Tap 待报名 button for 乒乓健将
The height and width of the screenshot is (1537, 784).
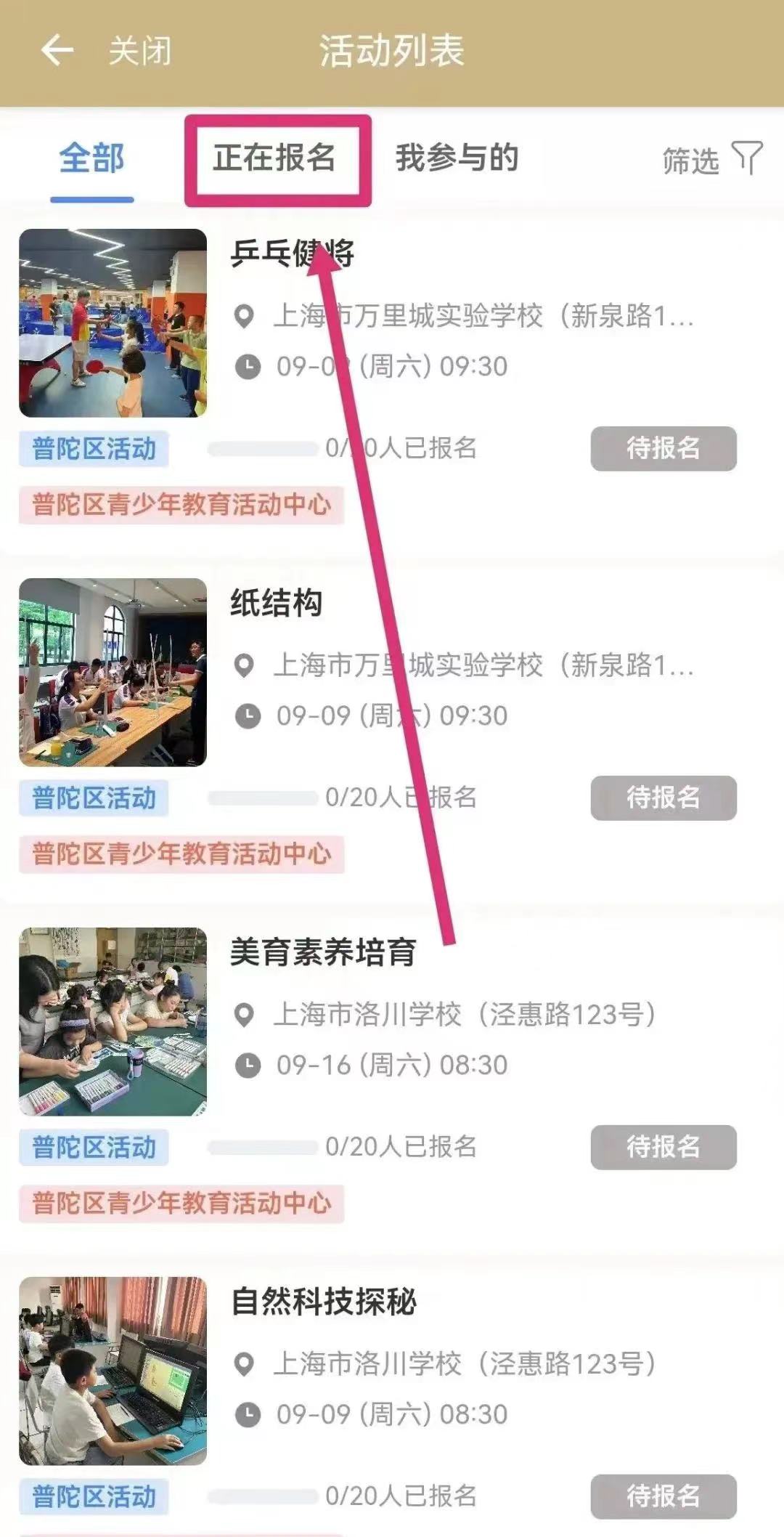click(663, 449)
